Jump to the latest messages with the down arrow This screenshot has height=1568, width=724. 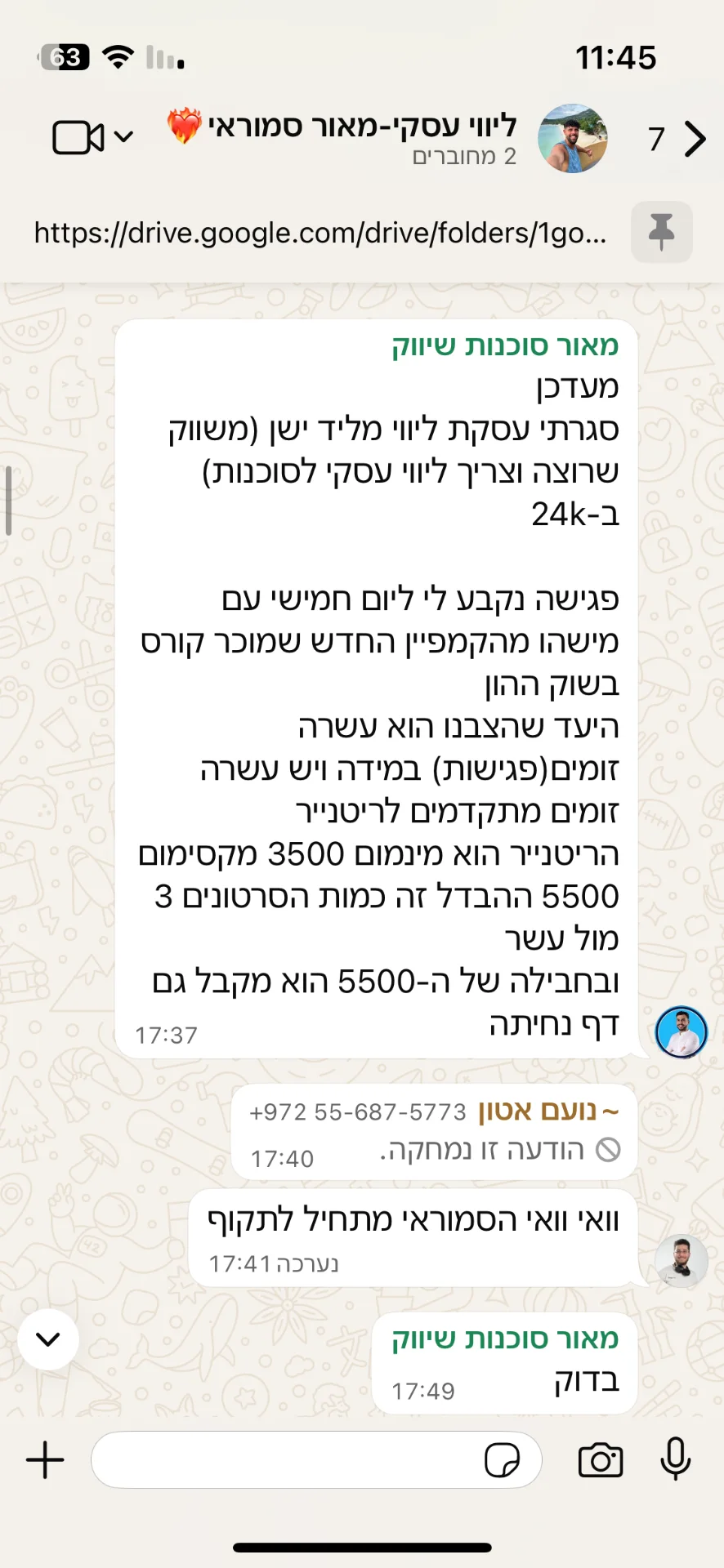pyautogui.click(x=48, y=1339)
